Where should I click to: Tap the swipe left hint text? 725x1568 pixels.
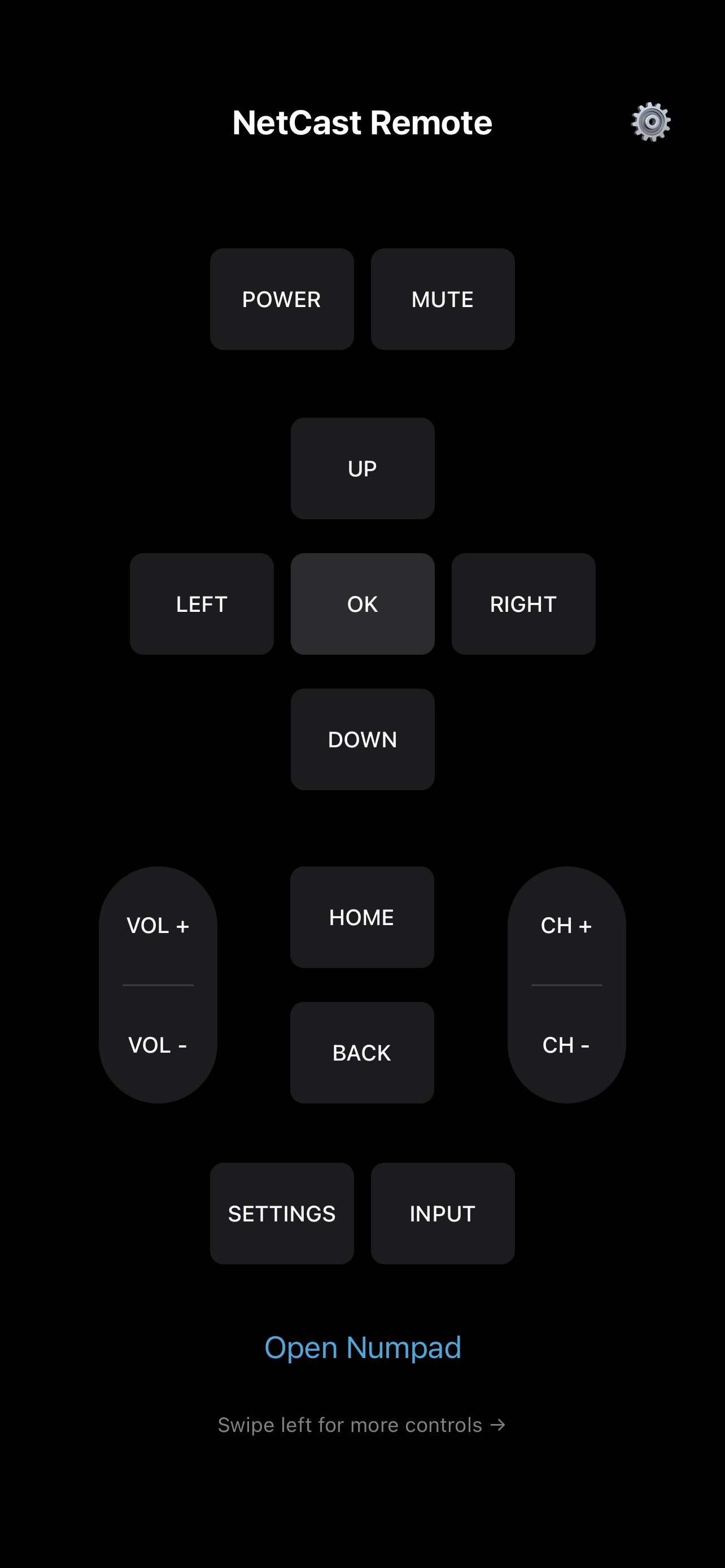coord(362,1425)
